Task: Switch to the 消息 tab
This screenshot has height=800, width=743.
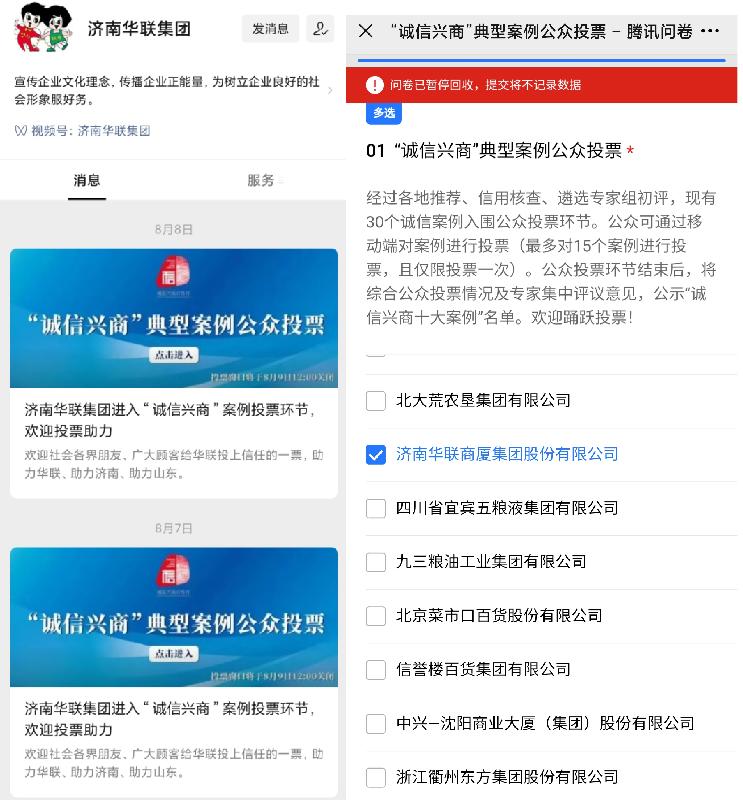Action: 87,180
